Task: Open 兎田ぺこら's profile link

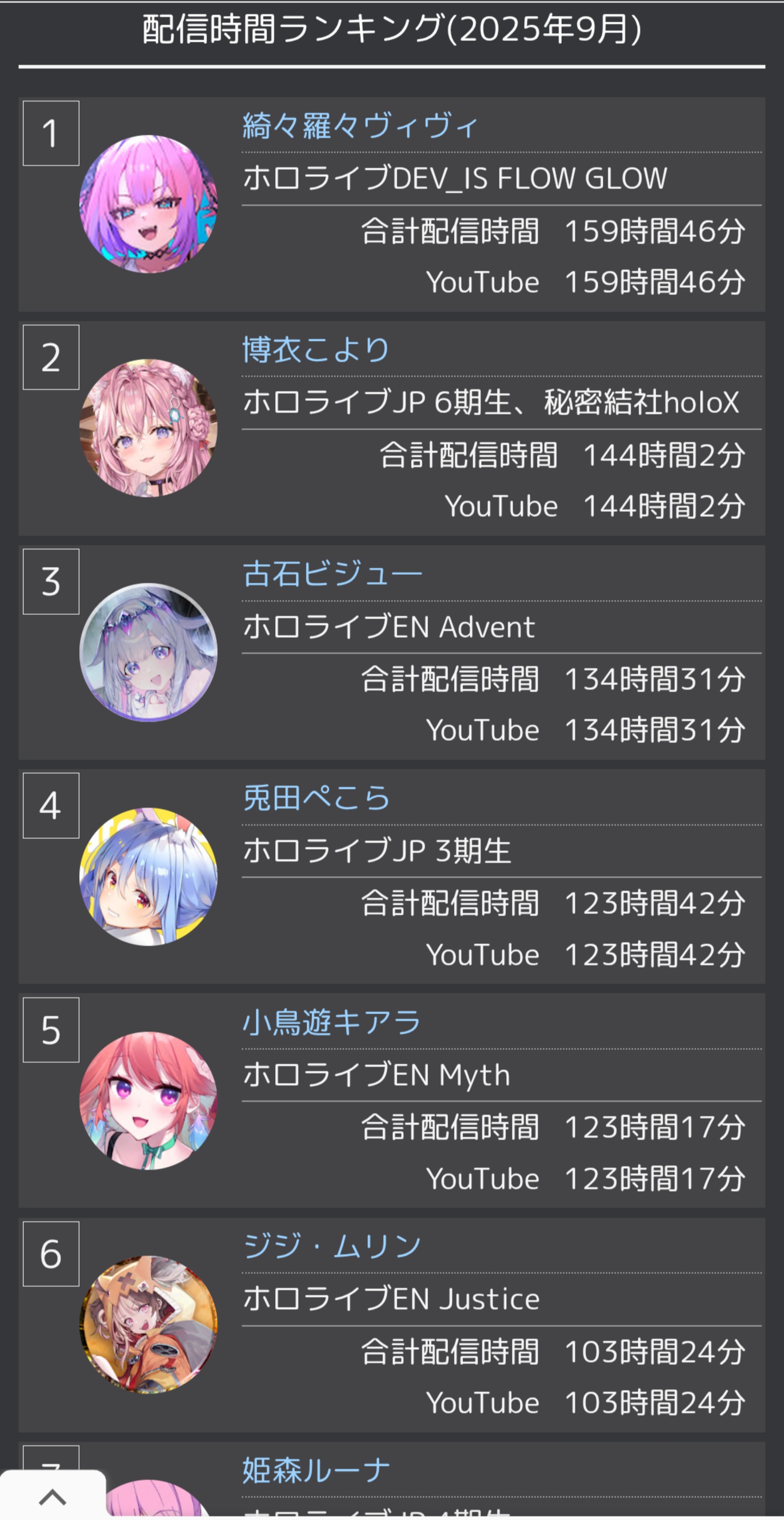Action: [316, 798]
